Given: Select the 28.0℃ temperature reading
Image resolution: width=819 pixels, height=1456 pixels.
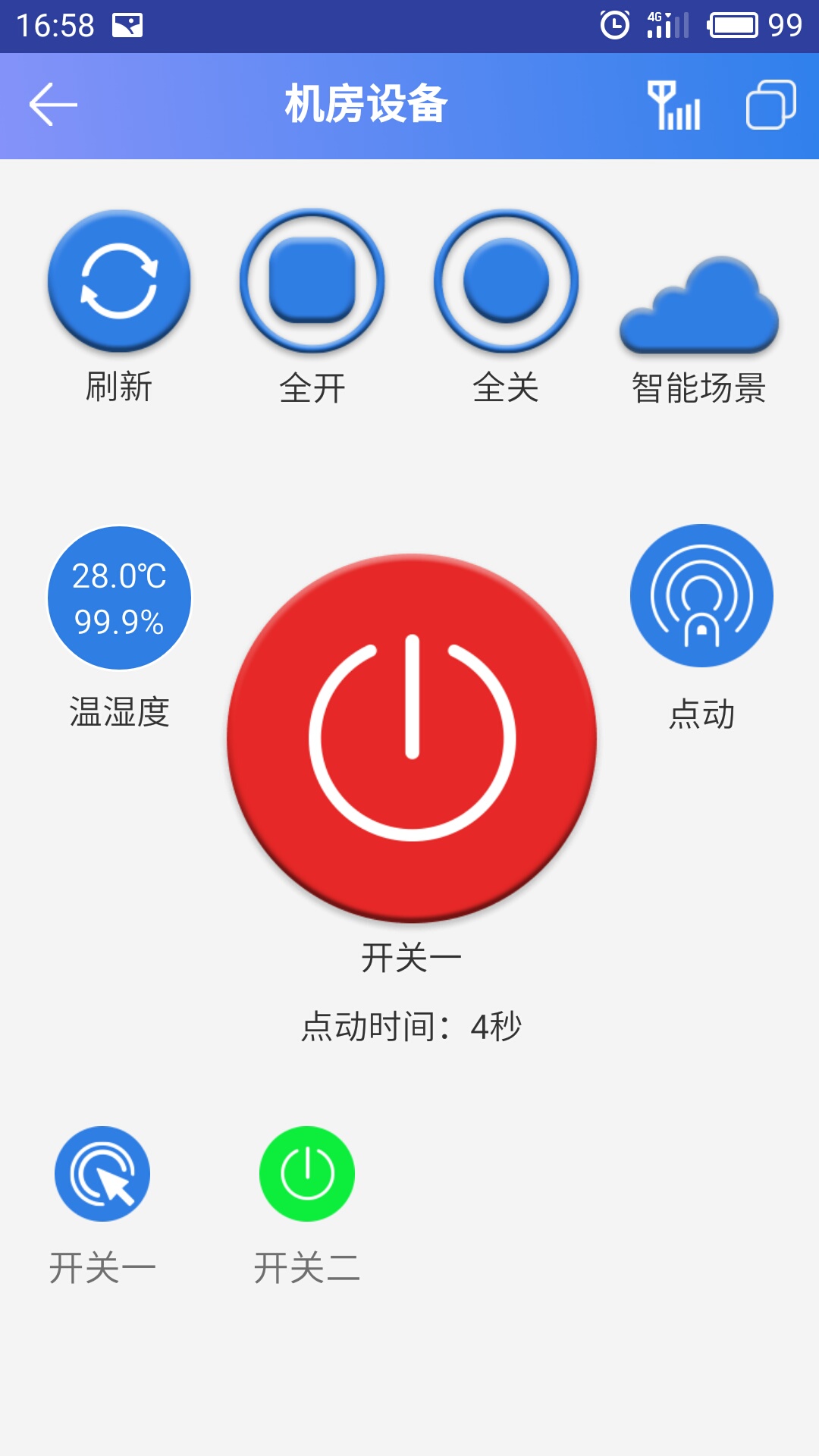Looking at the screenshot, I should click(119, 579).
